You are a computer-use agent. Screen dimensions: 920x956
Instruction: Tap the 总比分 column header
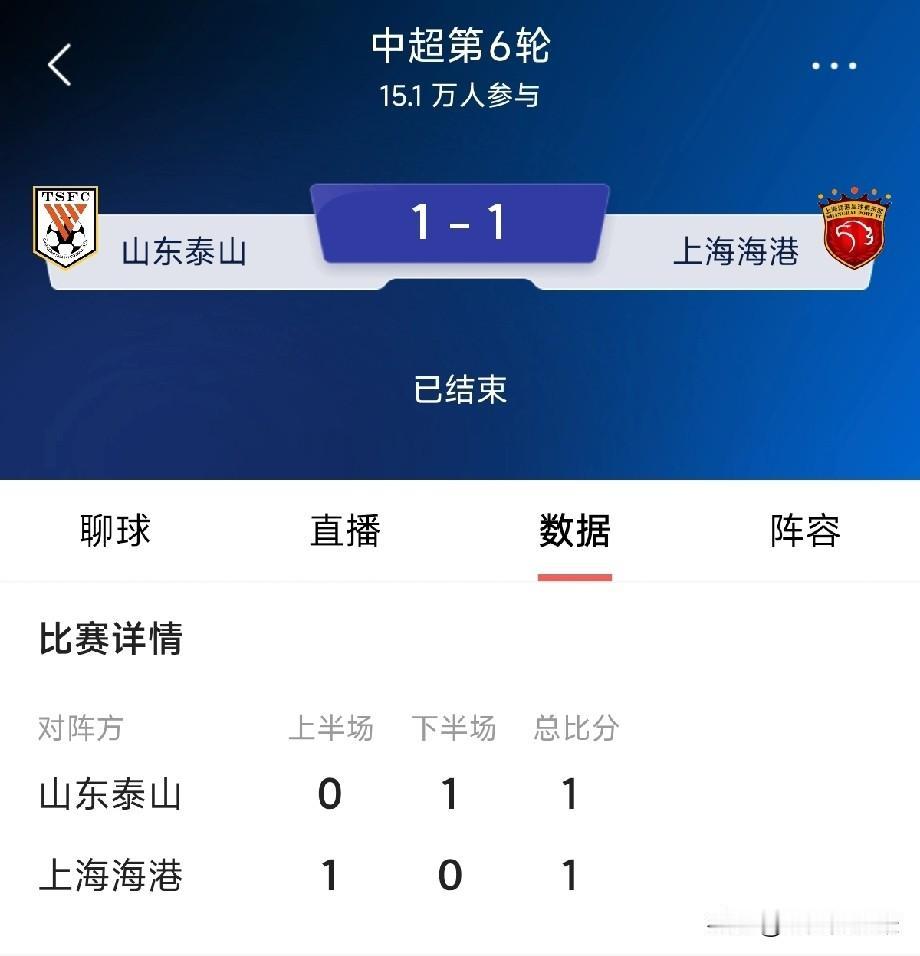(575, 730)
